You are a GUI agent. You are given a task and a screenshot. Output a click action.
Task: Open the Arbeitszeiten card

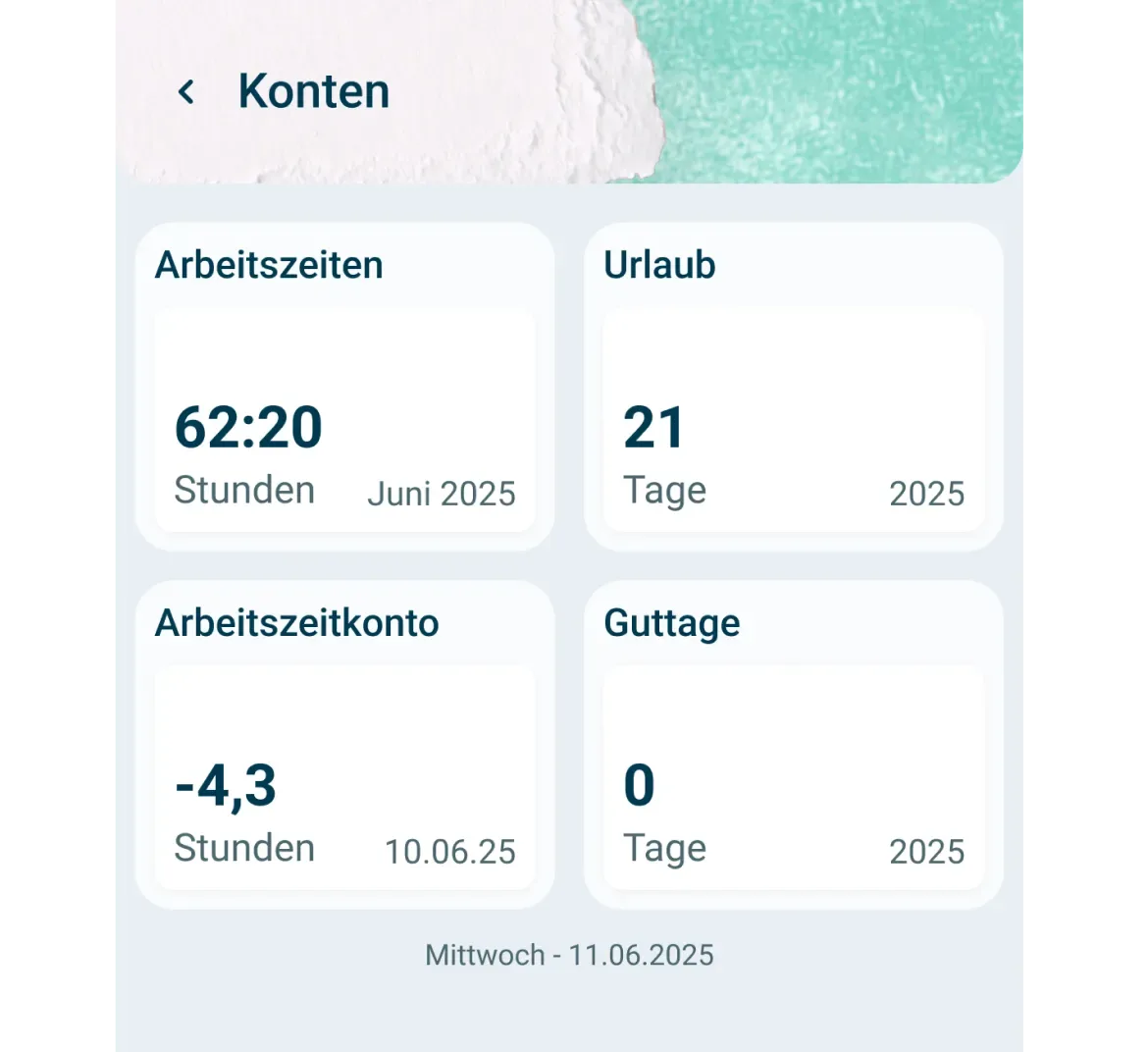tap(344, 387)
